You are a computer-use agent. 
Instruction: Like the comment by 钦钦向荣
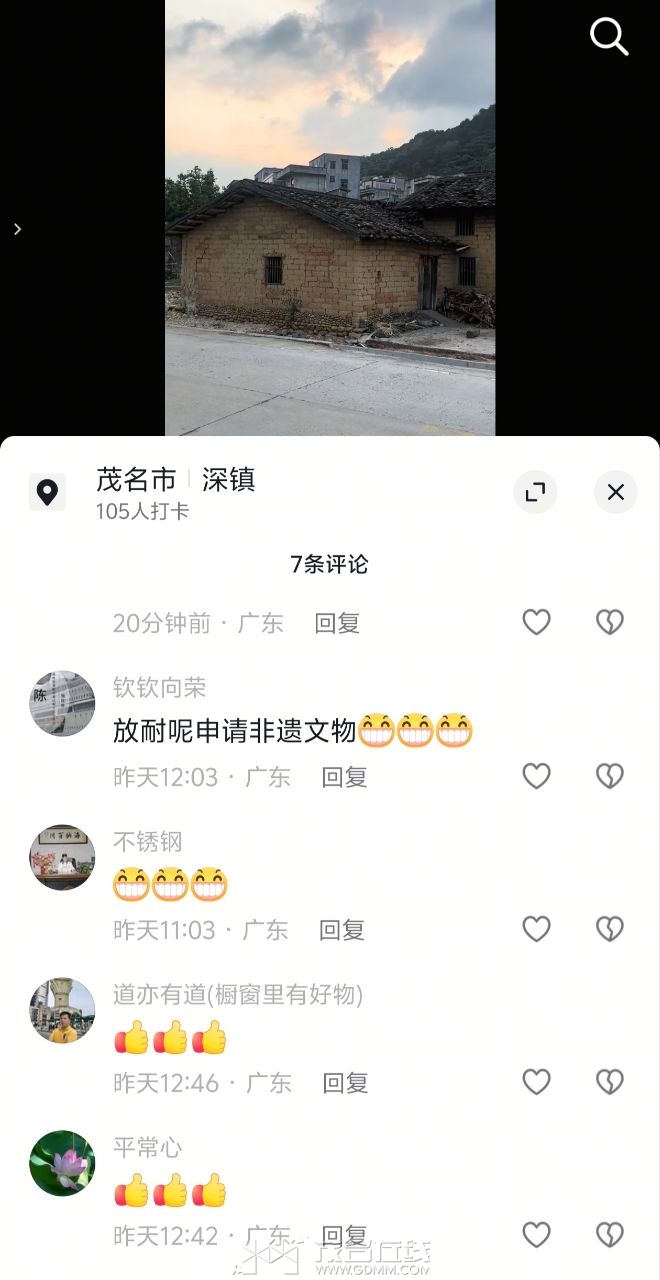[x=537, y=776]
